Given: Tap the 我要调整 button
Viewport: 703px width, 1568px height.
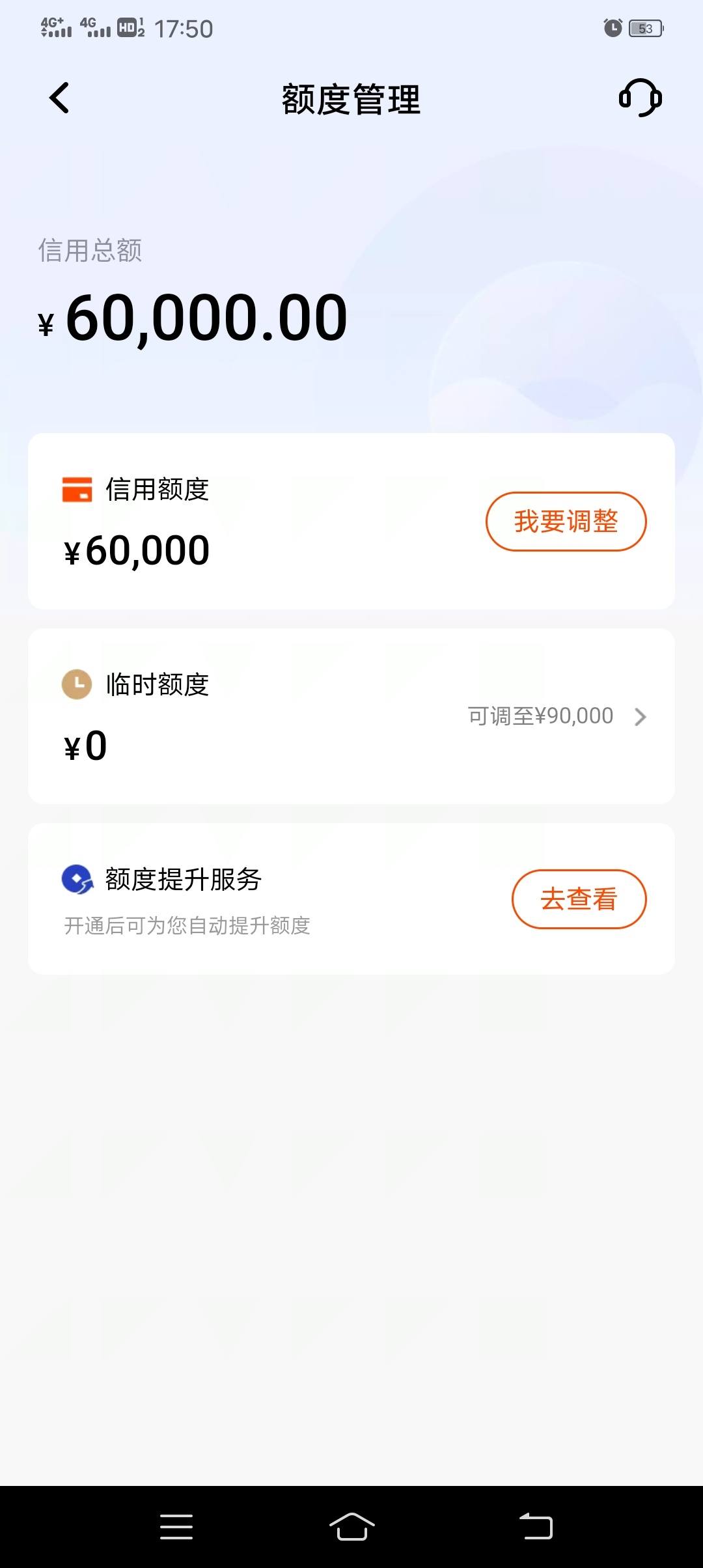Looking at the screenshot, I should coord(566,522).
